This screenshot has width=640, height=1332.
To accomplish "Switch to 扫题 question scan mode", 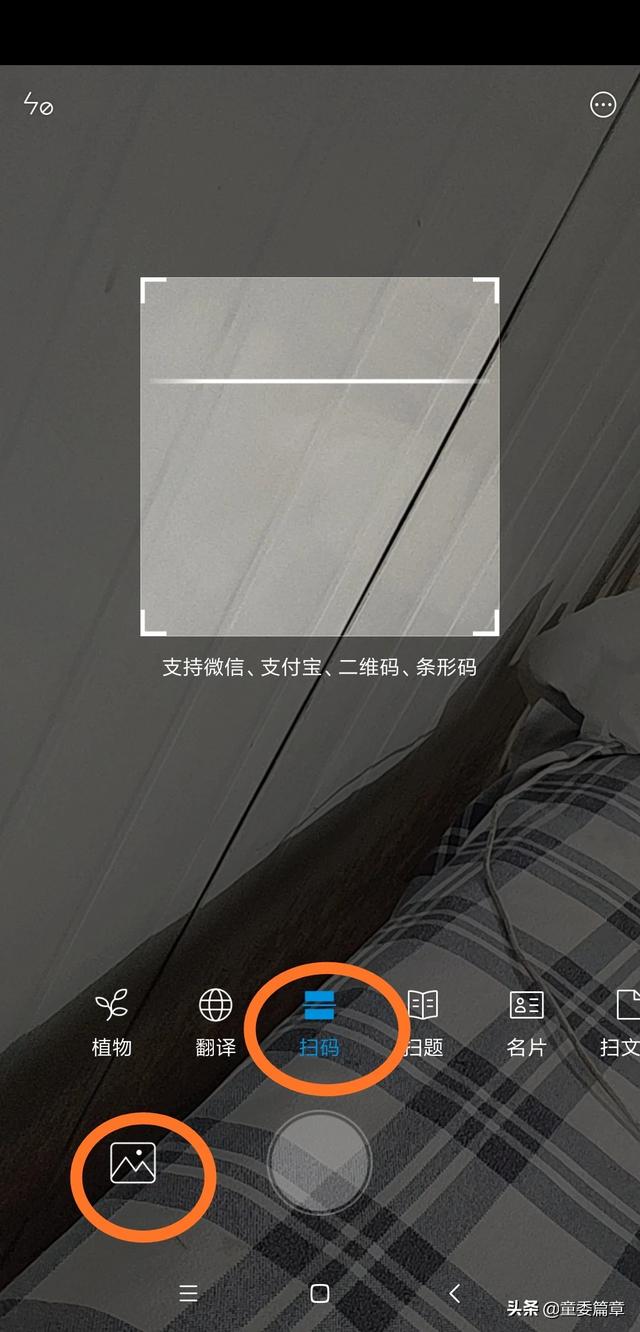I will pyautogui.click(x=423, y=1023).
